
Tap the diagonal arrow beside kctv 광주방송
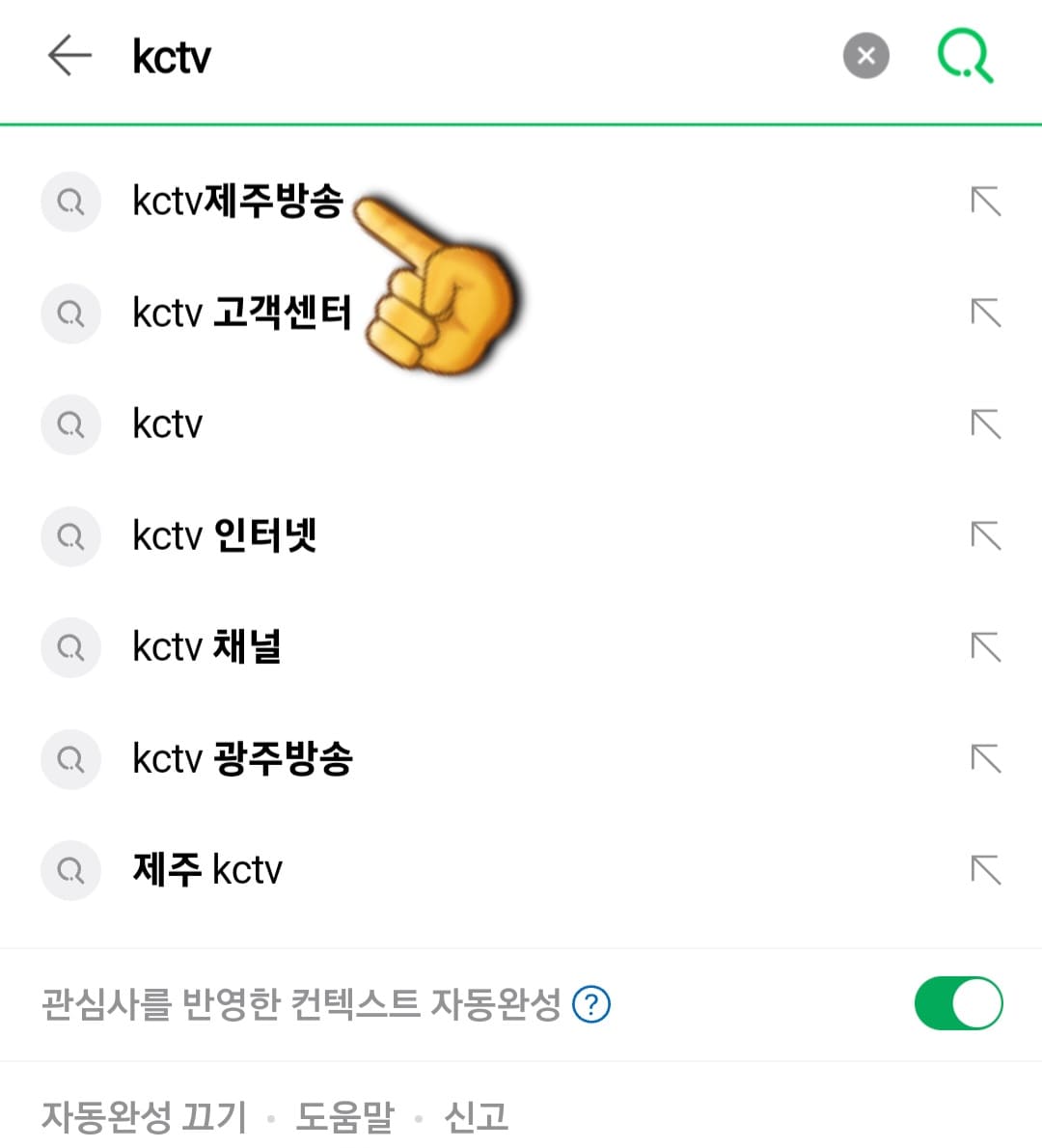[x=986, y=759]
